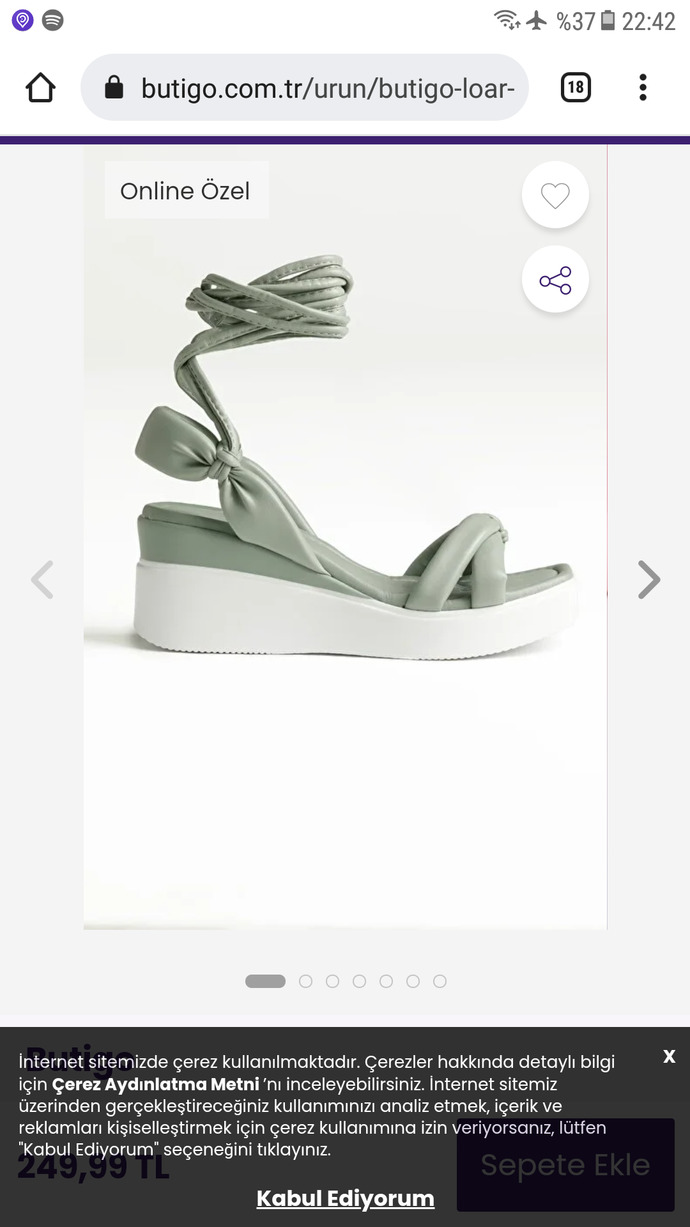The height and width of the screenshot is (1227, 690).
Task: Accept cookies with Kabul Ediyorum
Action: pyautogui.click(x=345, y=1198)
